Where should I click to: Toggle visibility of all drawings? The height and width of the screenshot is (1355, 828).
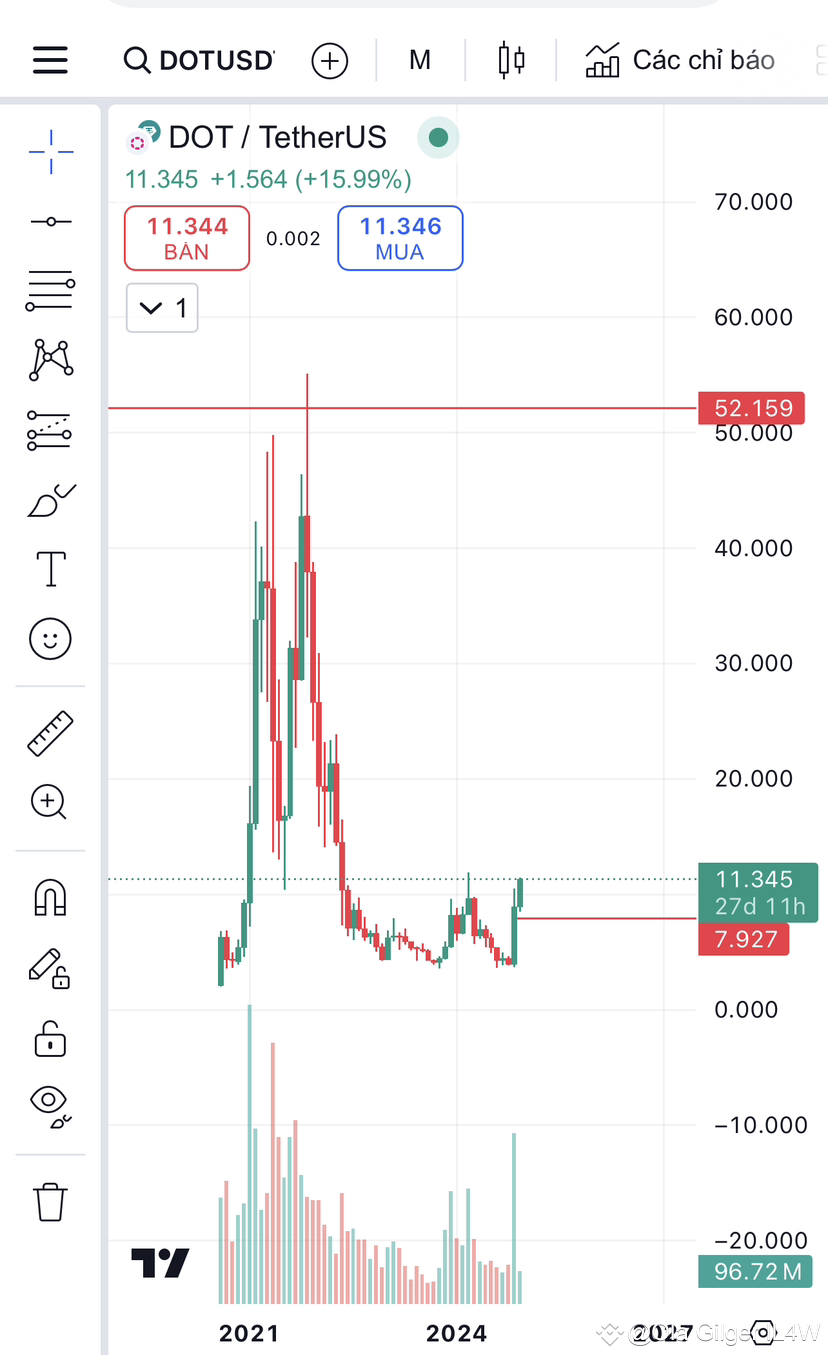click(x=50, y=1106)
